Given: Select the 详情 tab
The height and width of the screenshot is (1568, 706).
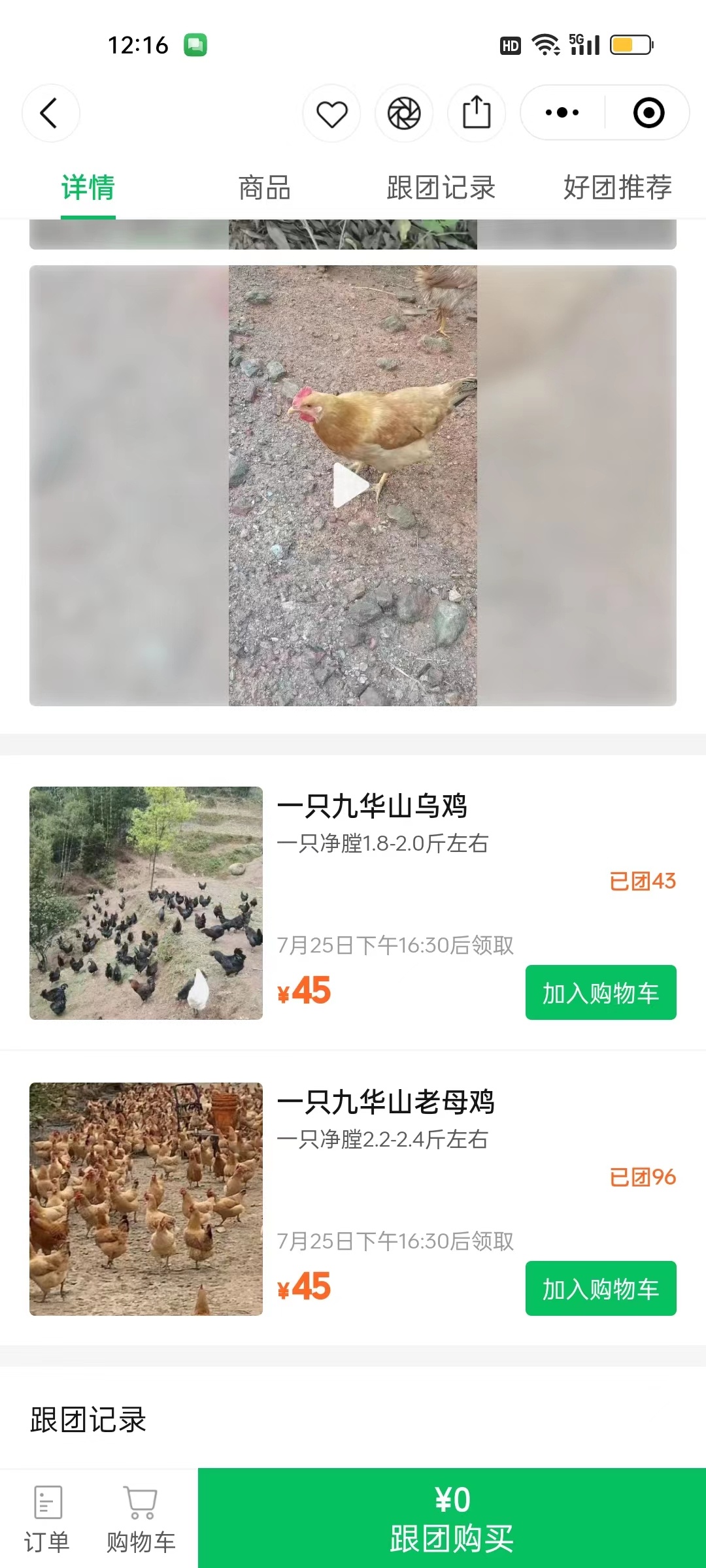Looking at the screenshot, I should coord(88,188).
